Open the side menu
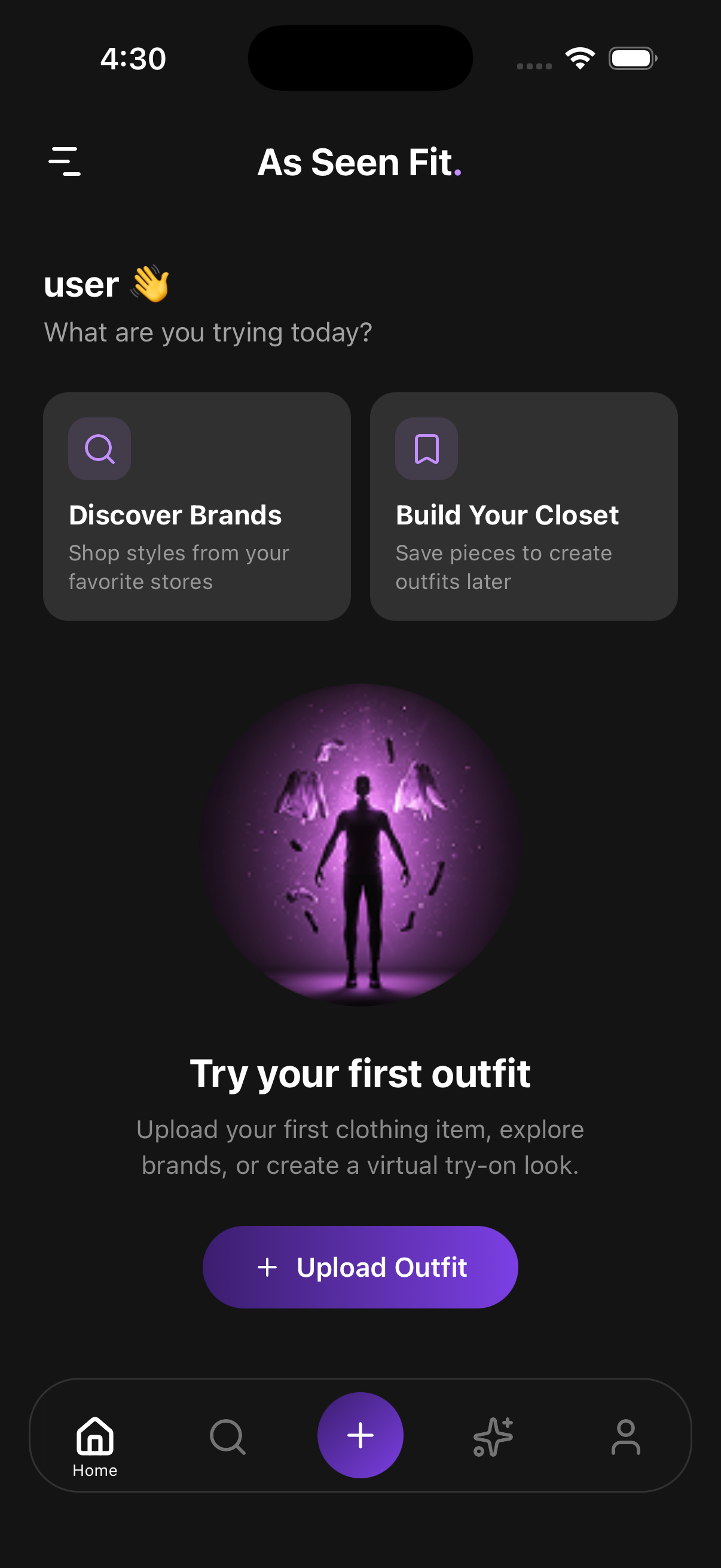Viewport: 721px width, 1568px height. tap(65, 162)
